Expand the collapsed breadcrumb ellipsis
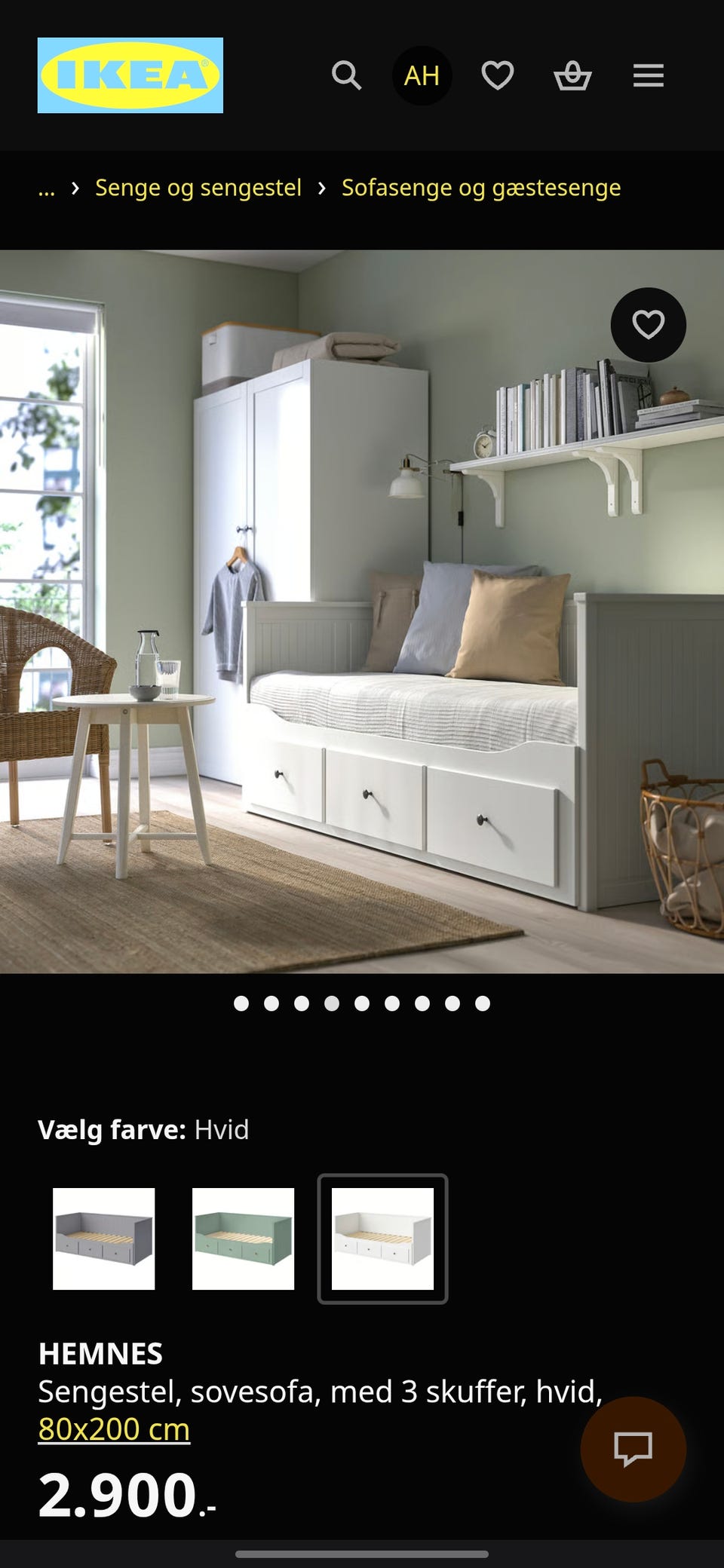The width and height of the screenshot is (724, 1568). click(x=47, y=188)
